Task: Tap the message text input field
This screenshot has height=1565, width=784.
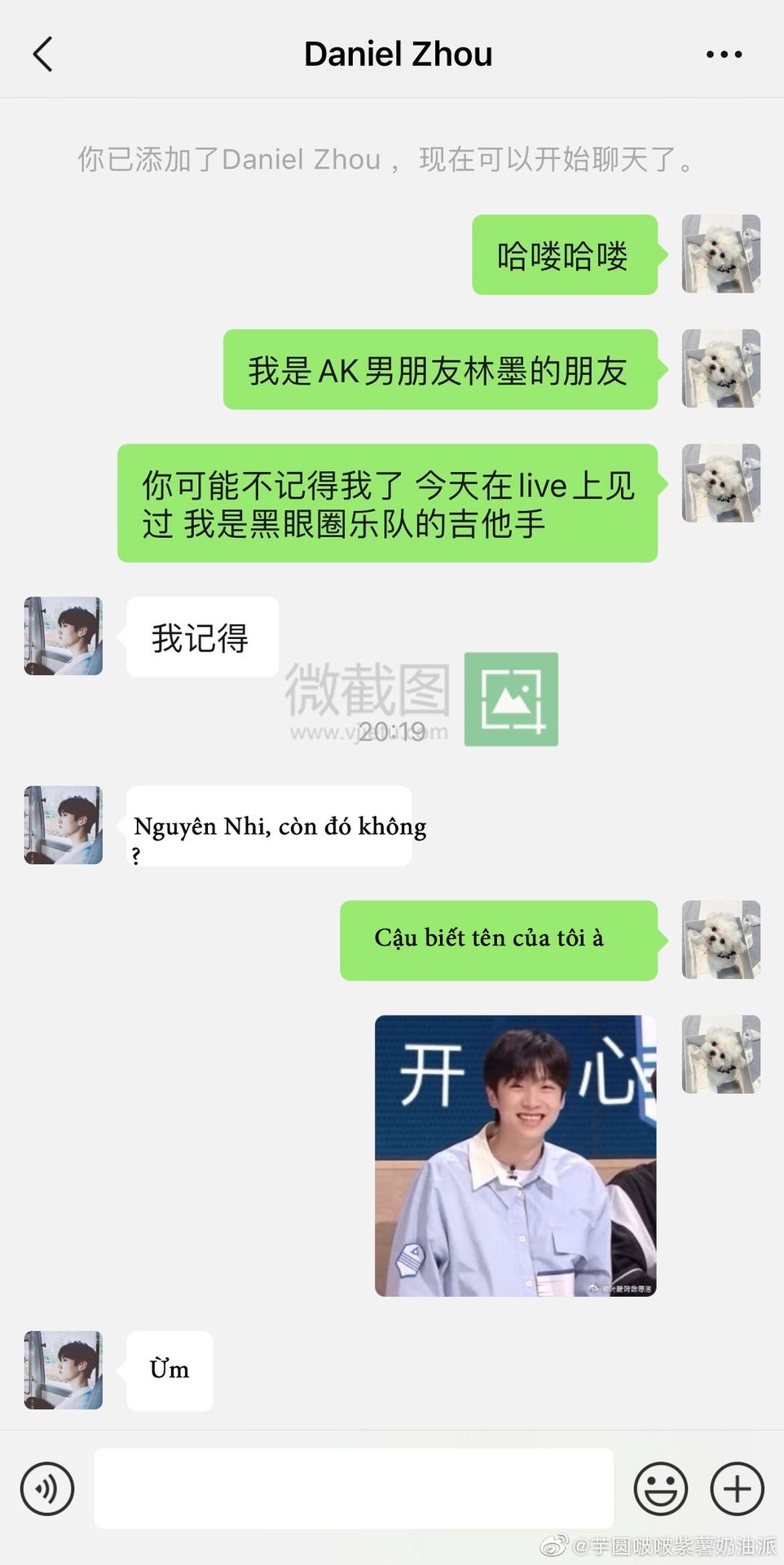Action: coord(354,1488)
